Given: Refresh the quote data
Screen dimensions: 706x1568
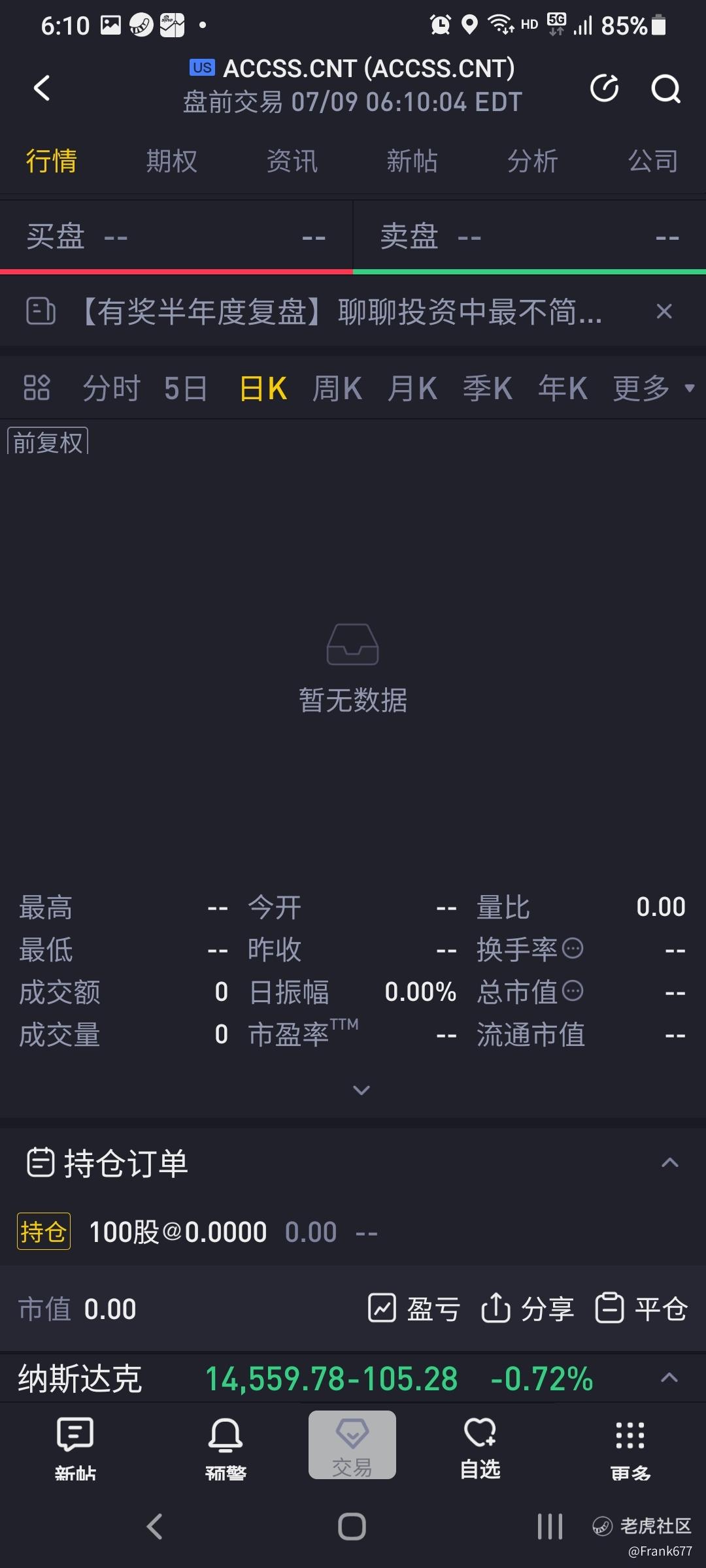Looking at the screenshot, I should tap(605, 88).
